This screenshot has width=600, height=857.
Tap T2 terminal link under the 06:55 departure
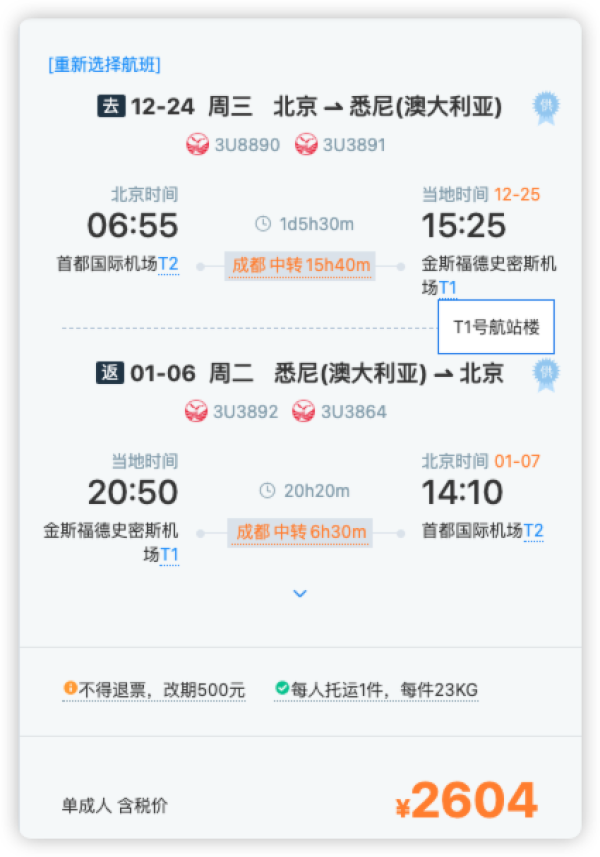168,265
